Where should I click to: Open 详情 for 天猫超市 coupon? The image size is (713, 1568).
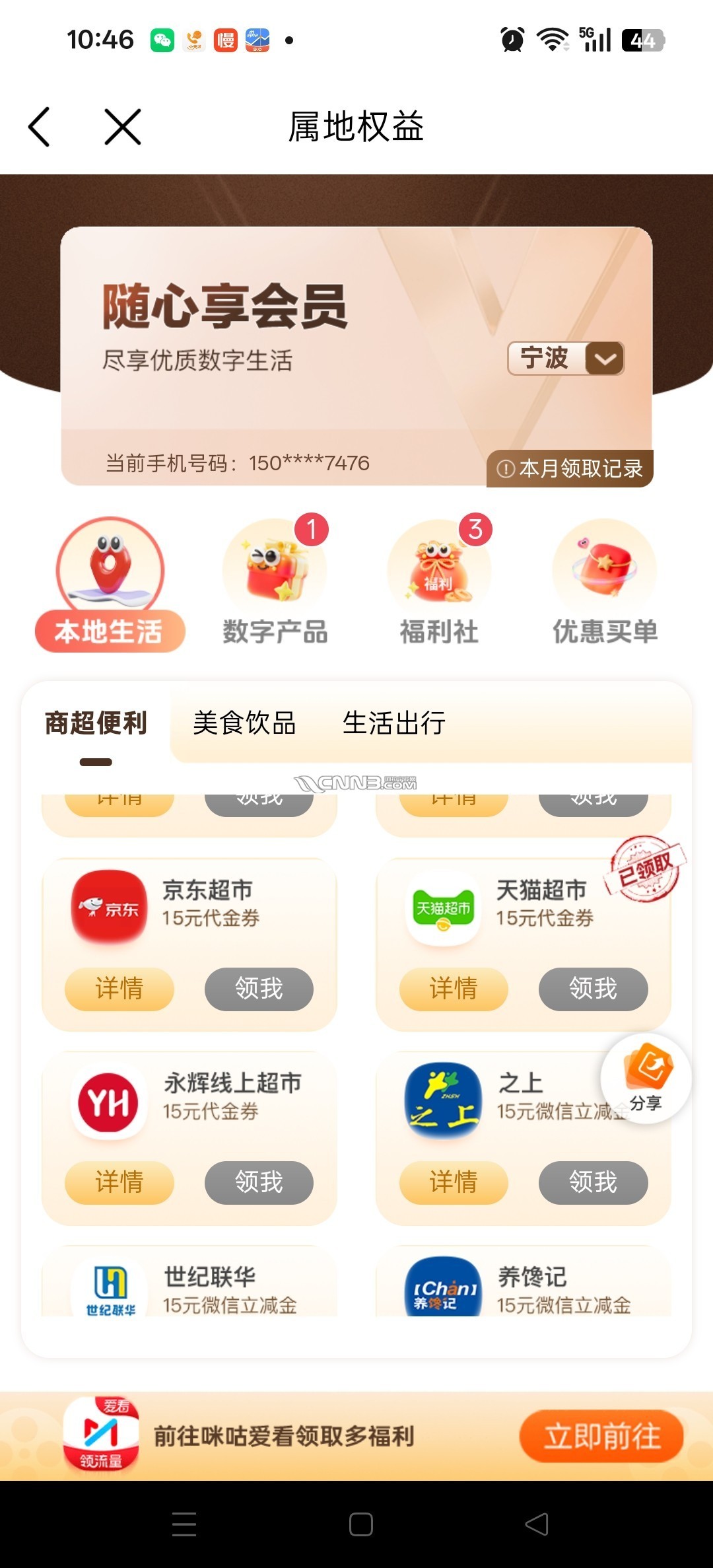point(454,989)
